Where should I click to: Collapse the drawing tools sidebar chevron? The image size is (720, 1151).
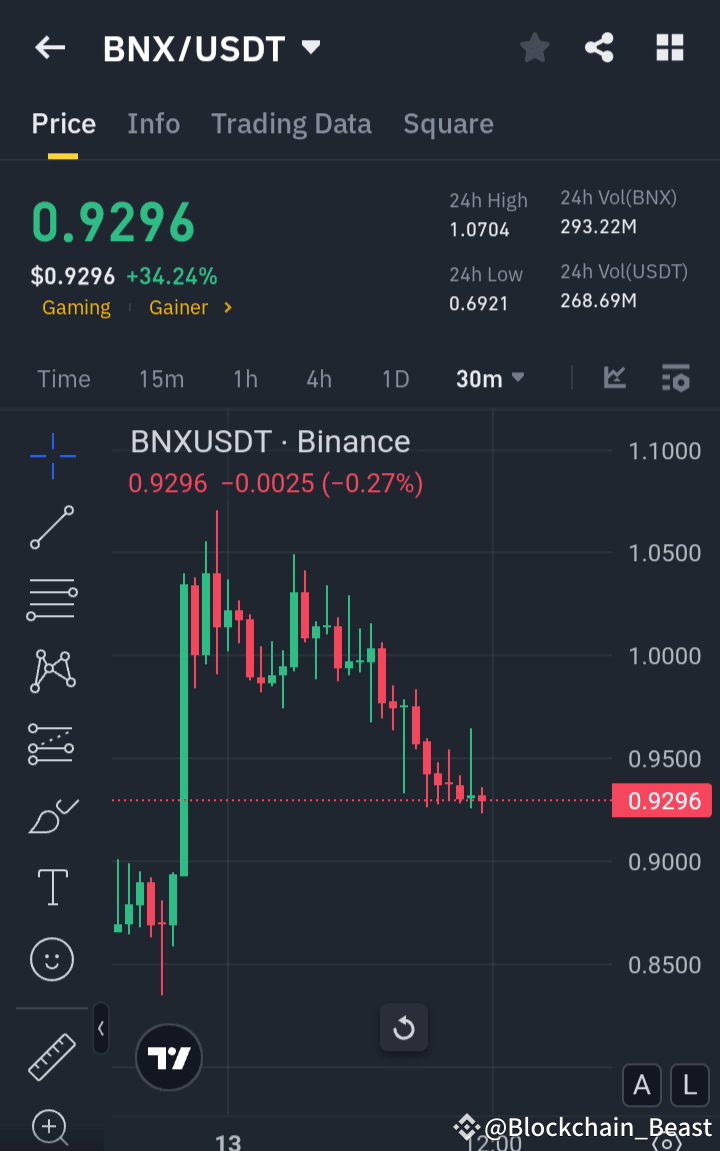100,1030
